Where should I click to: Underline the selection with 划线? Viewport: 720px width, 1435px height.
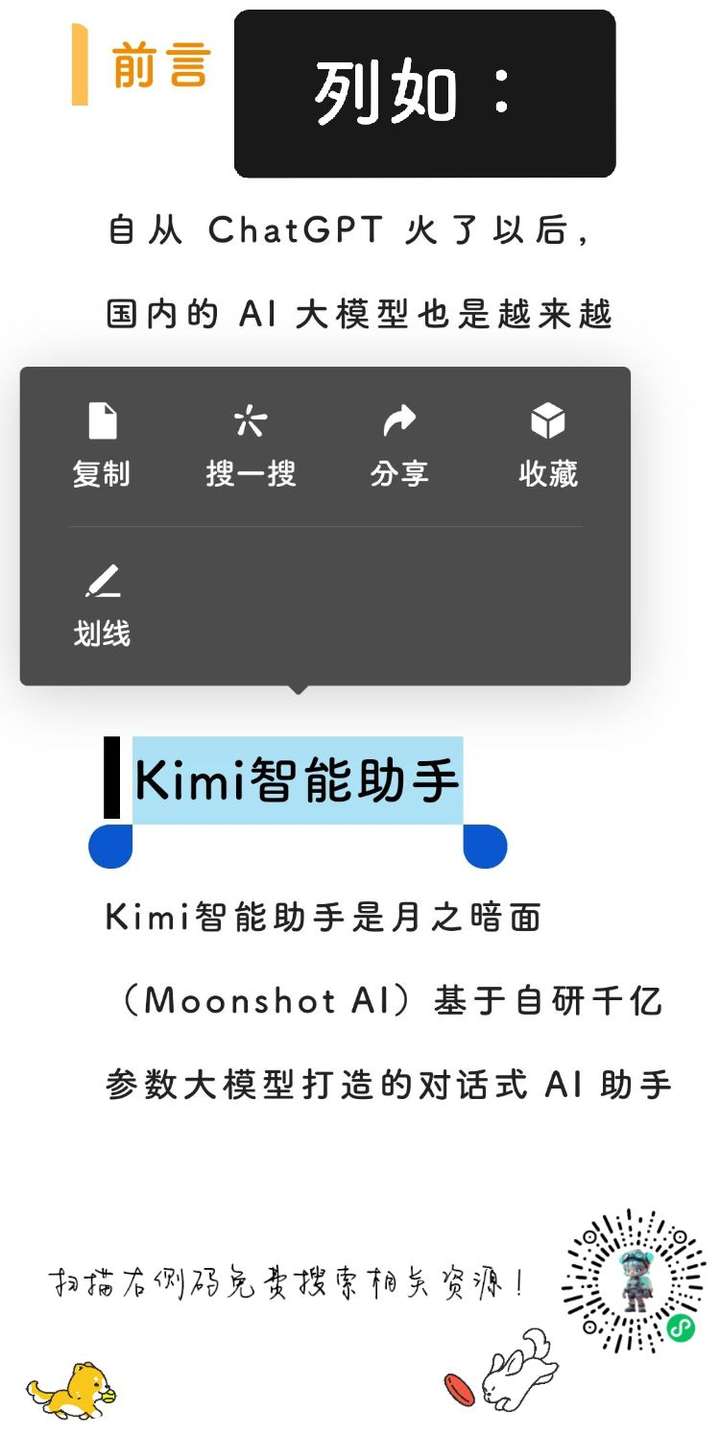[x=102, y=606]
